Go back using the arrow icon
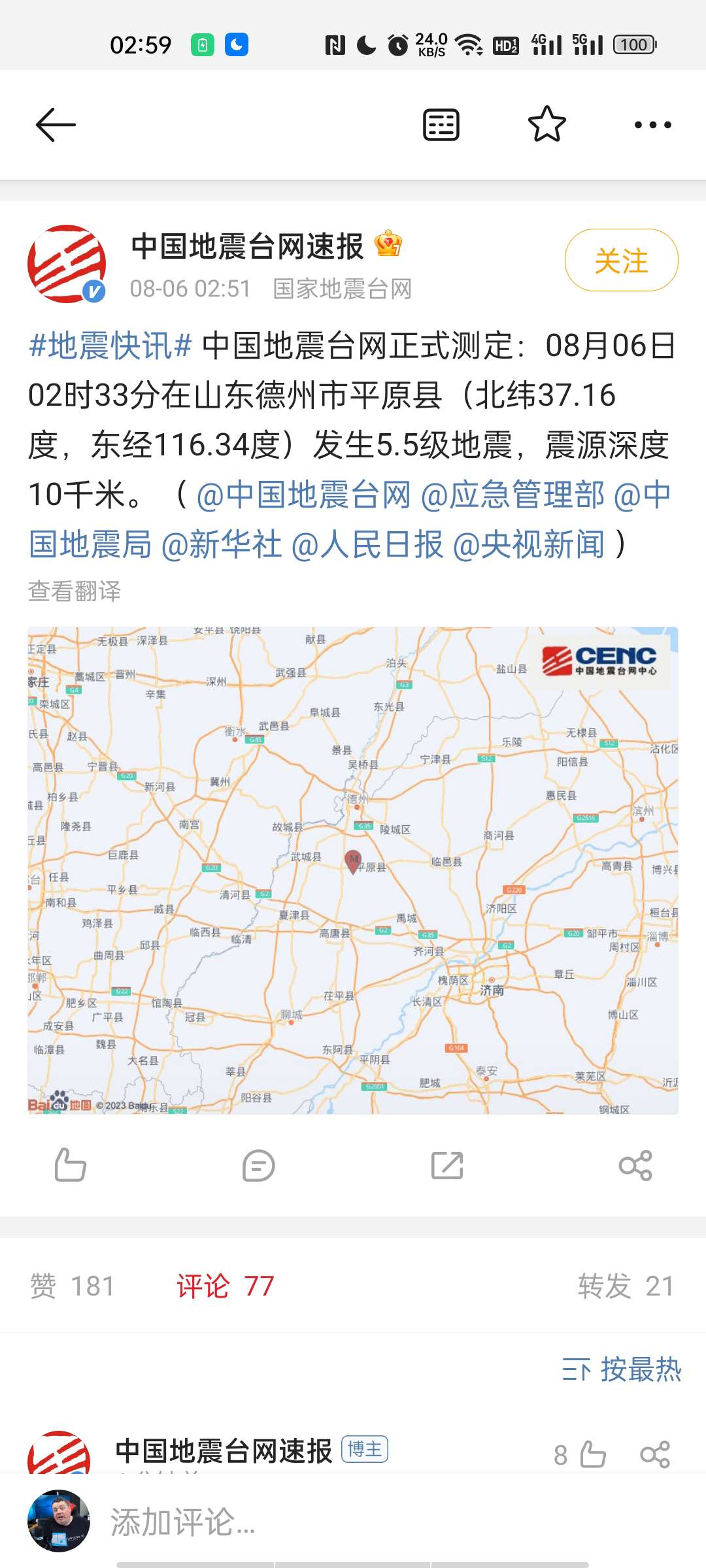This screenshot has width=706, height=1568. click(56, 124)
